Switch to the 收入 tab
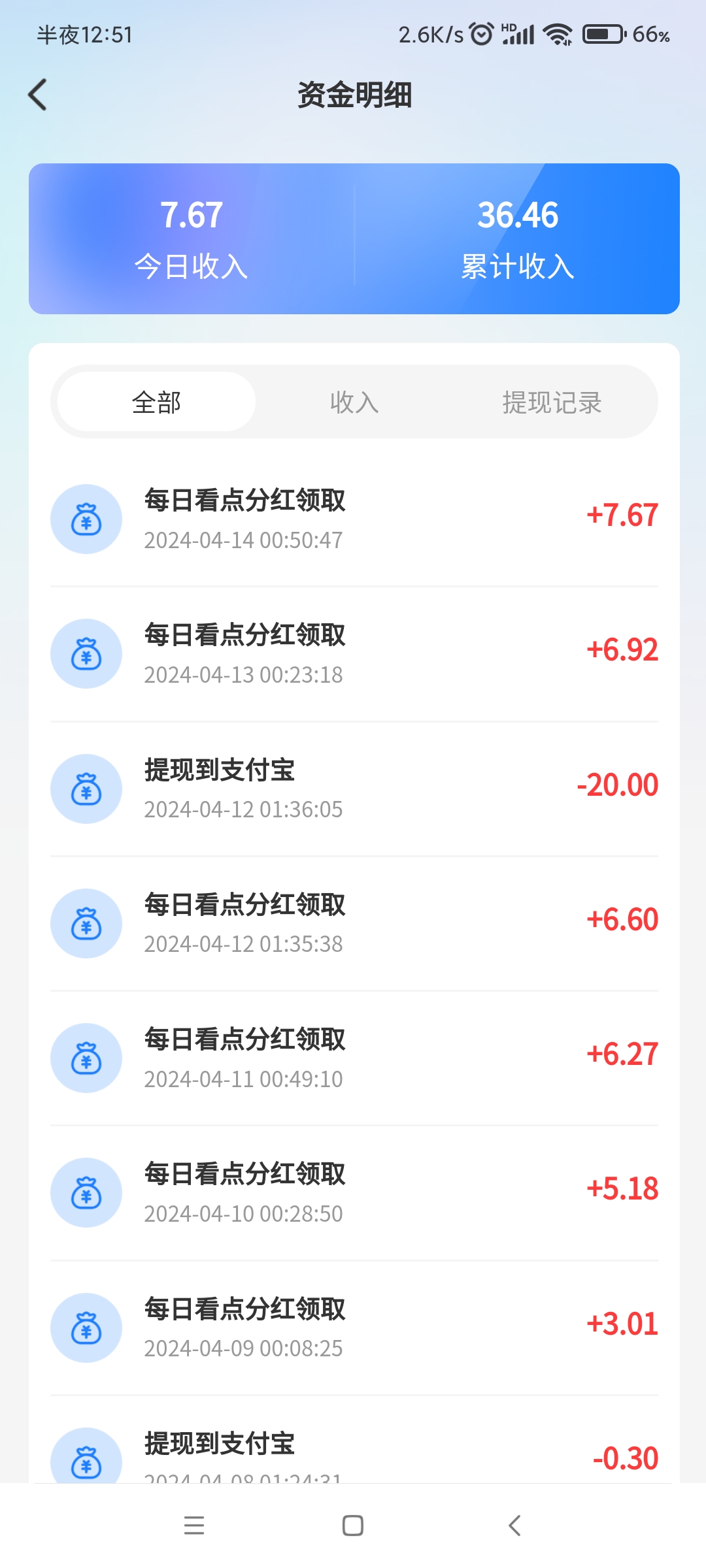Viewport: 706px width, 1568px height. click(x=354, y=402)
